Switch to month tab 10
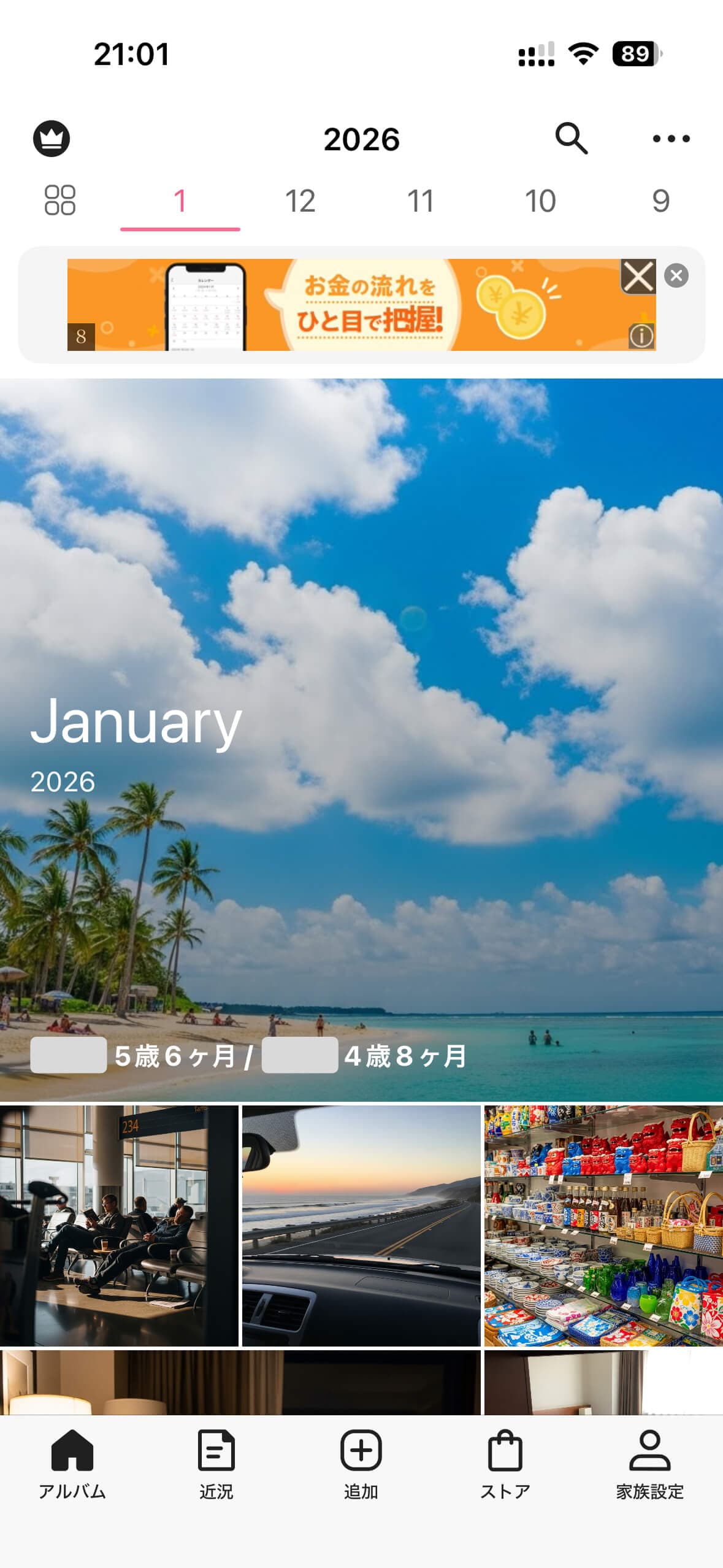This screenshot has width=723, height=1568. coord(538,199)
